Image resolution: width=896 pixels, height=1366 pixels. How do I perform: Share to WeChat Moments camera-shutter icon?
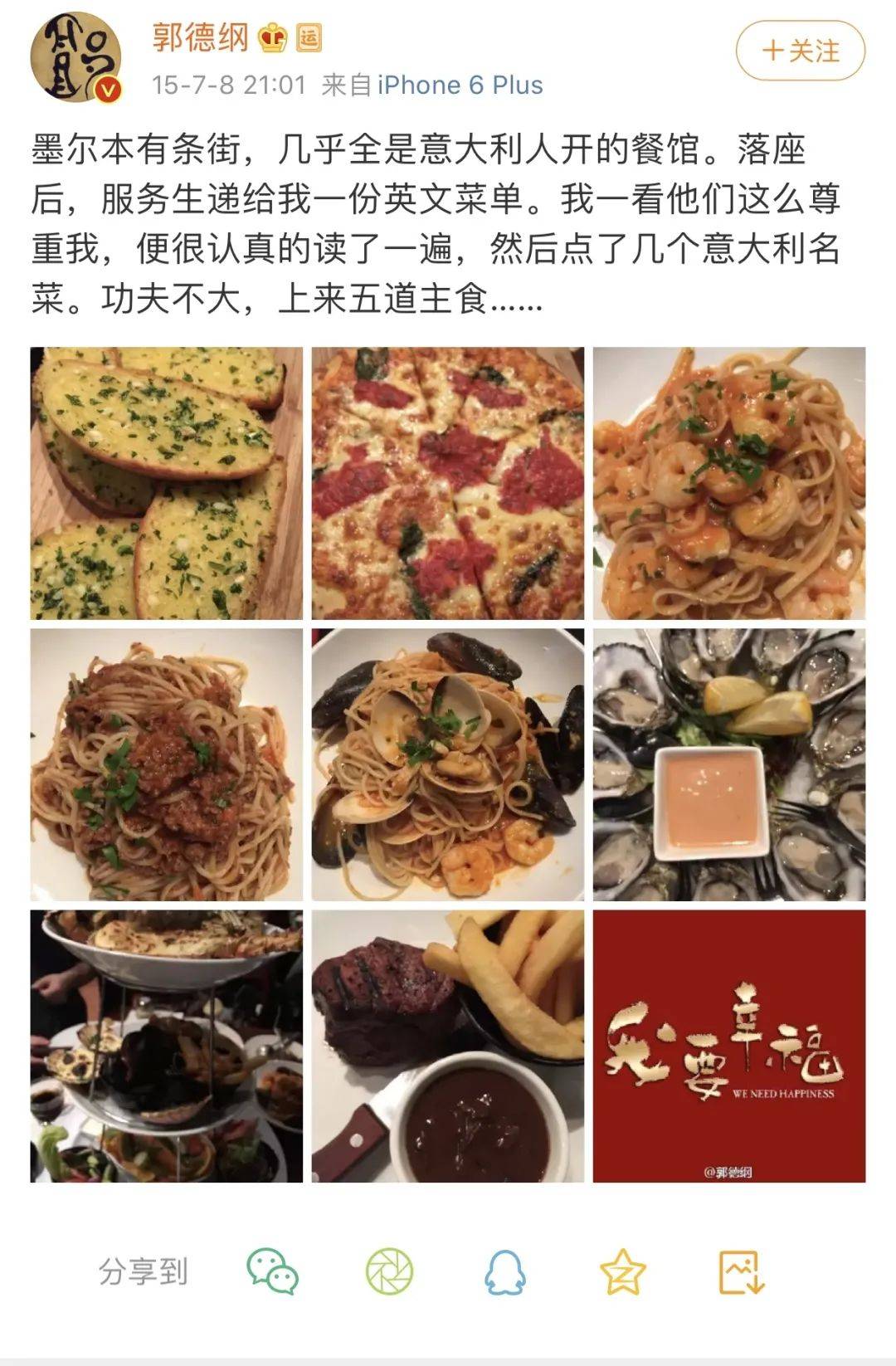click(x=389, y=1272)
